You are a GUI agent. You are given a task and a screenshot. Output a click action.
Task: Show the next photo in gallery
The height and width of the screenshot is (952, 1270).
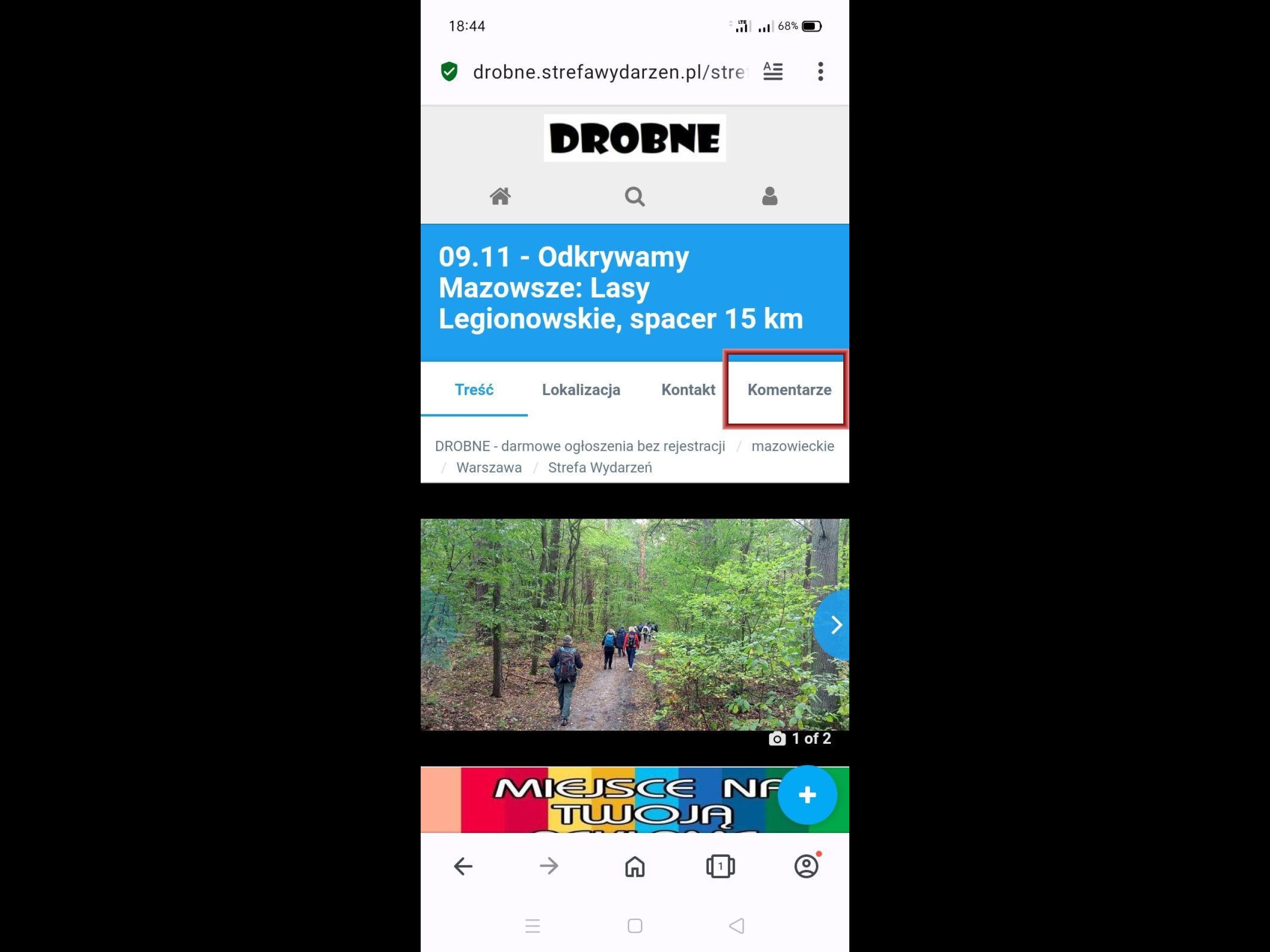pos(835,624)
